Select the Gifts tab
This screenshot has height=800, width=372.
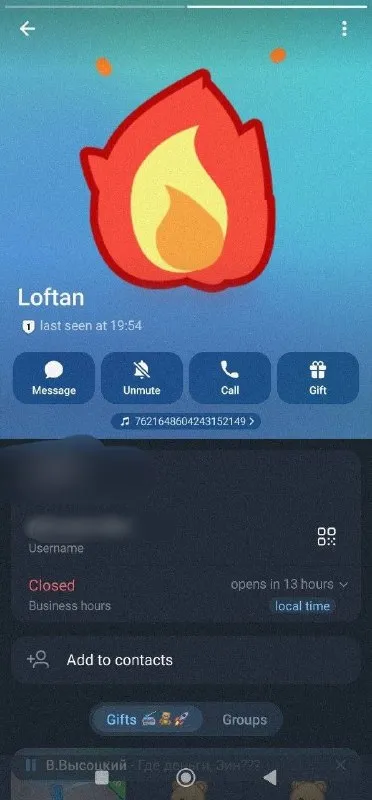pos(147,720)
